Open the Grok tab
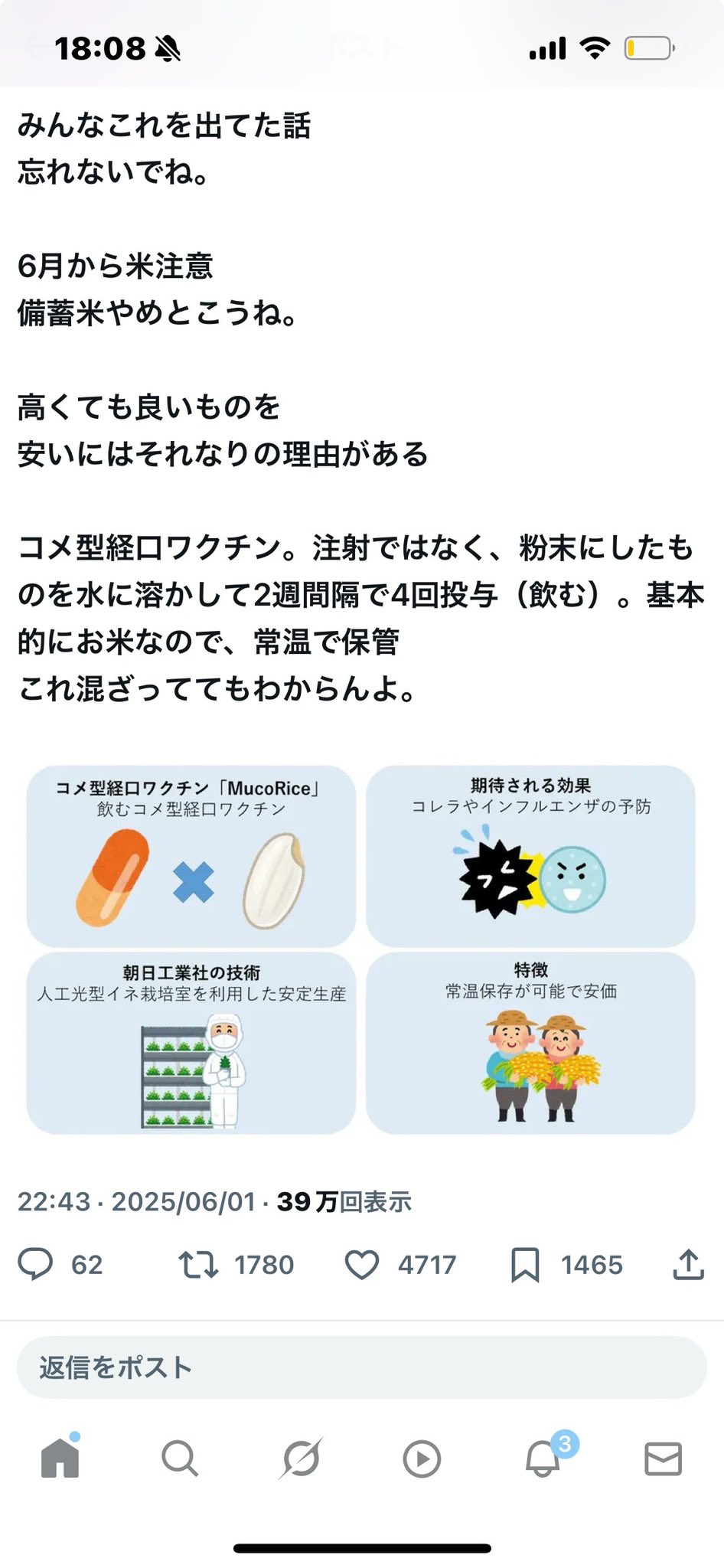Image resolution: width=724 pixels, height=1568 pixels. click(x=301, y=1459)
